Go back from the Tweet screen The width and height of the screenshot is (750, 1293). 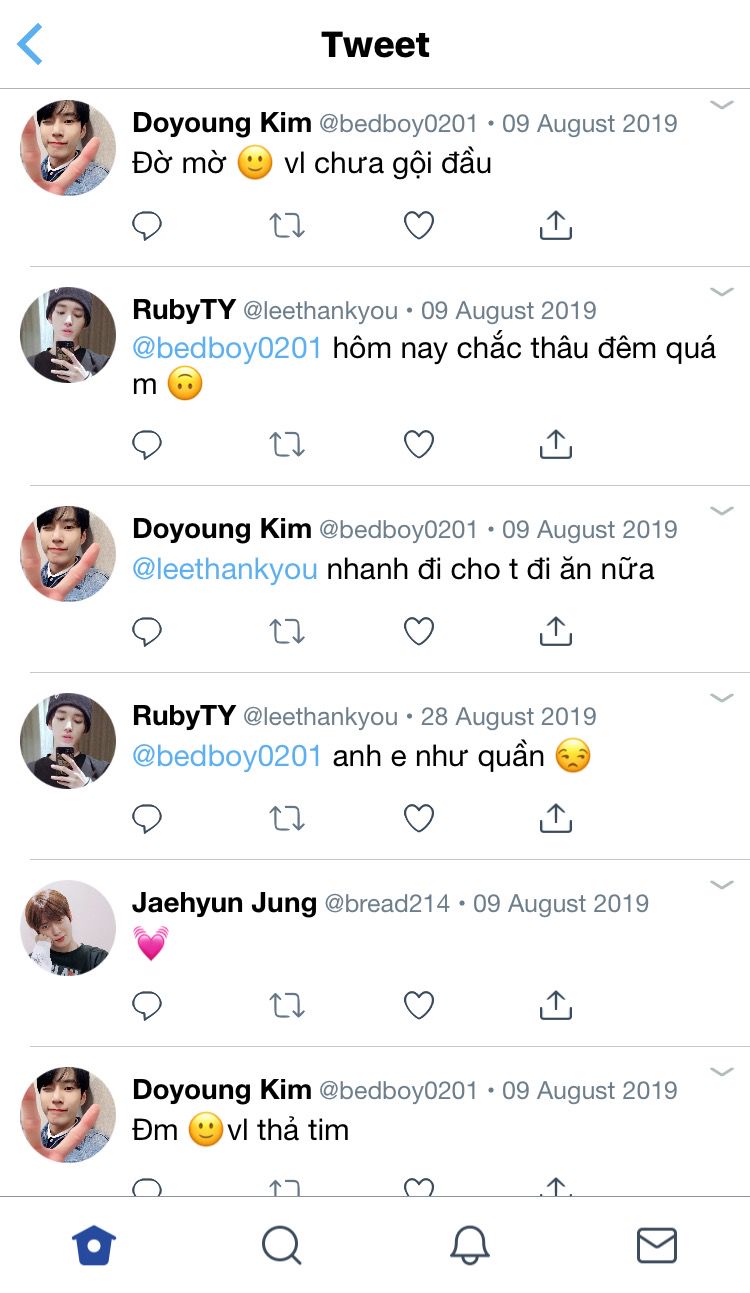31,45
